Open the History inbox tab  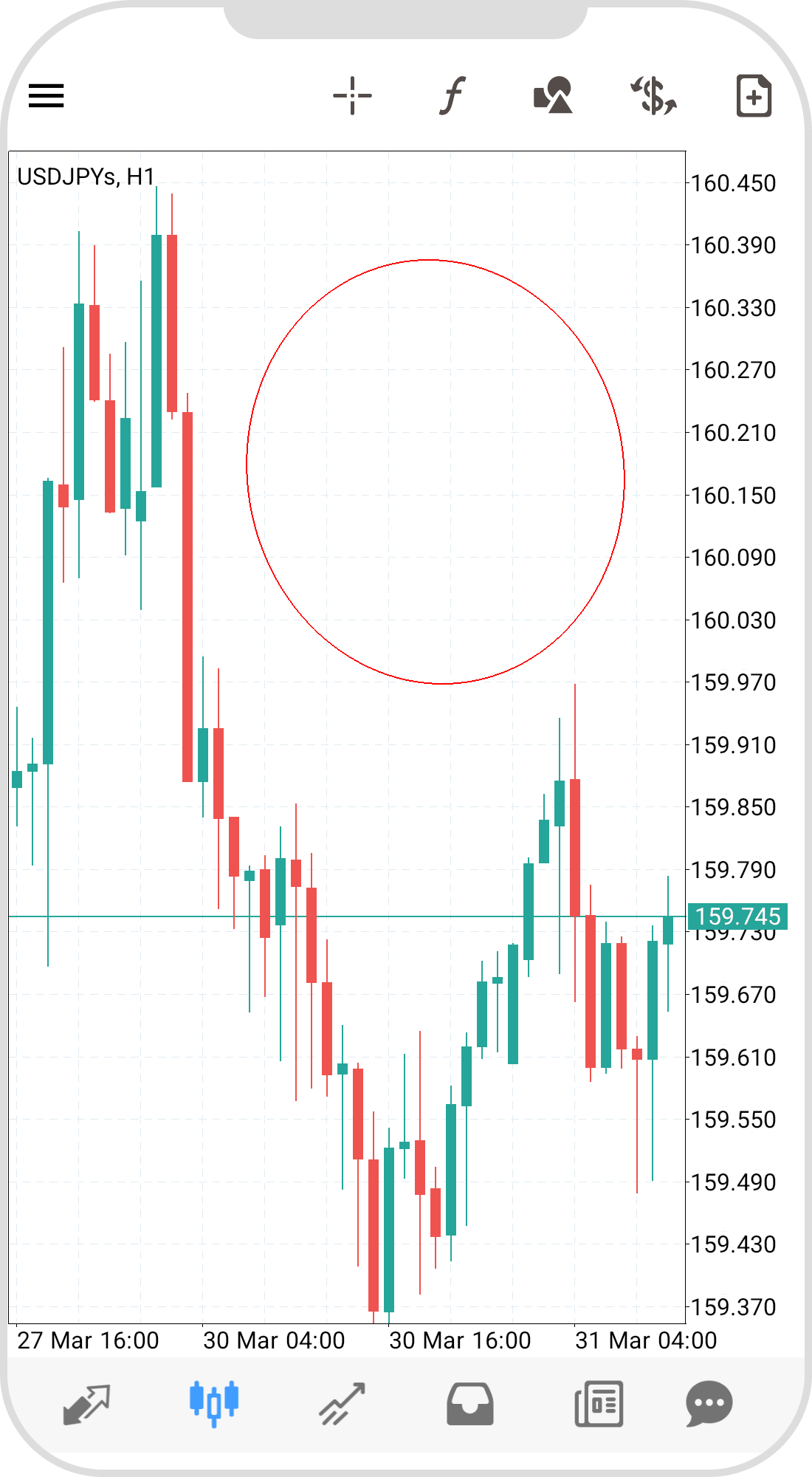pos(470,1403)
